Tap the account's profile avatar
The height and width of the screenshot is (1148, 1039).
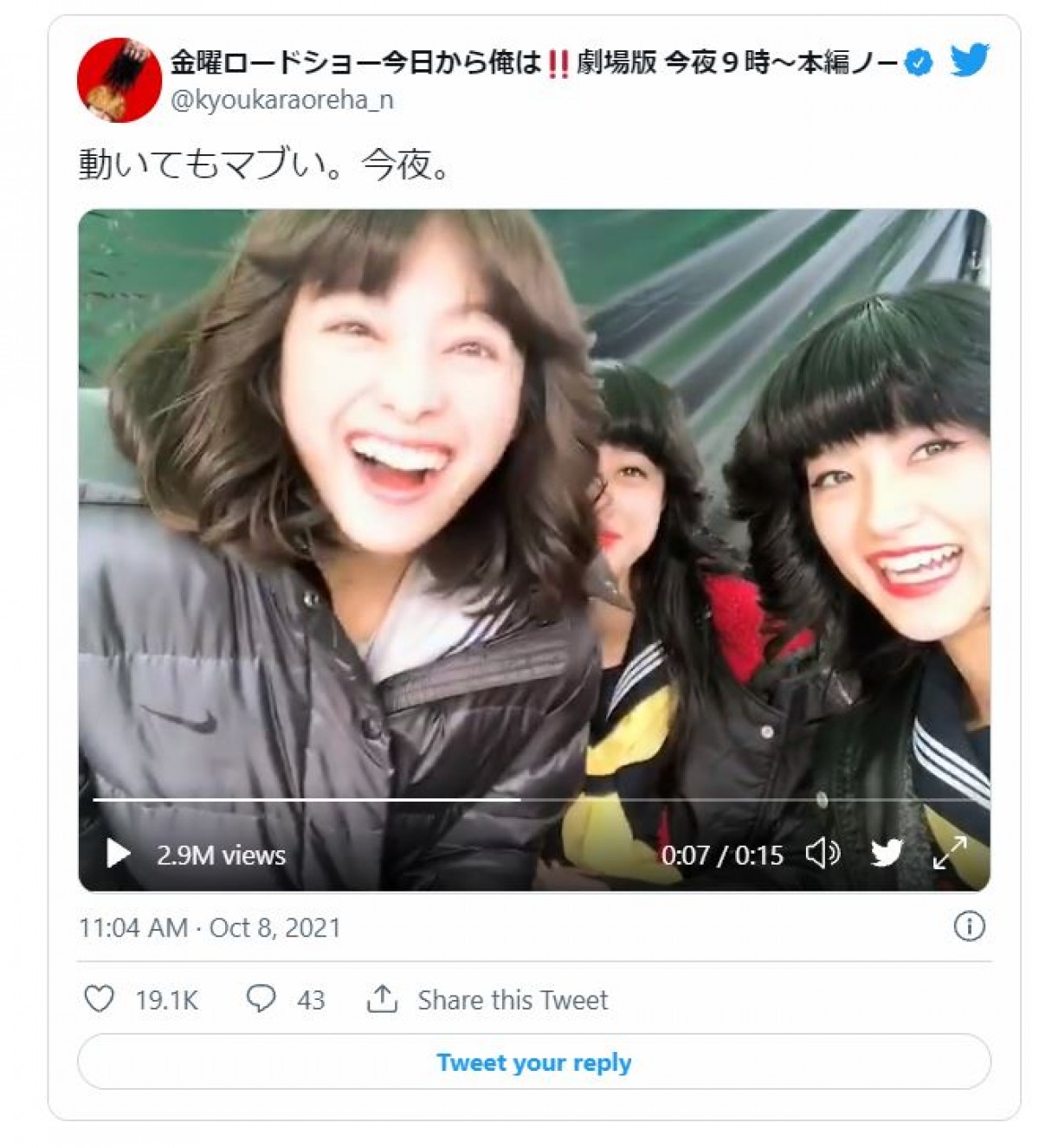pos(119,80)
